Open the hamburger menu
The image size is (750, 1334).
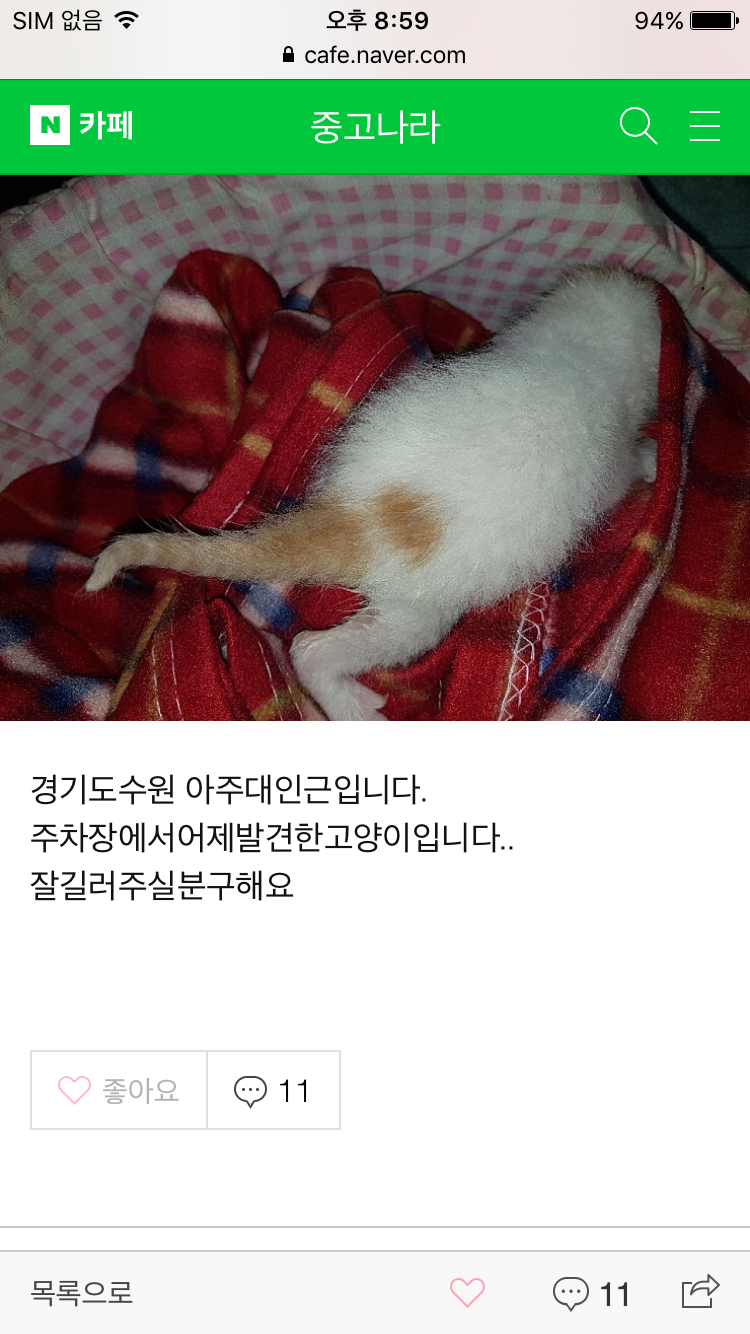705,127
